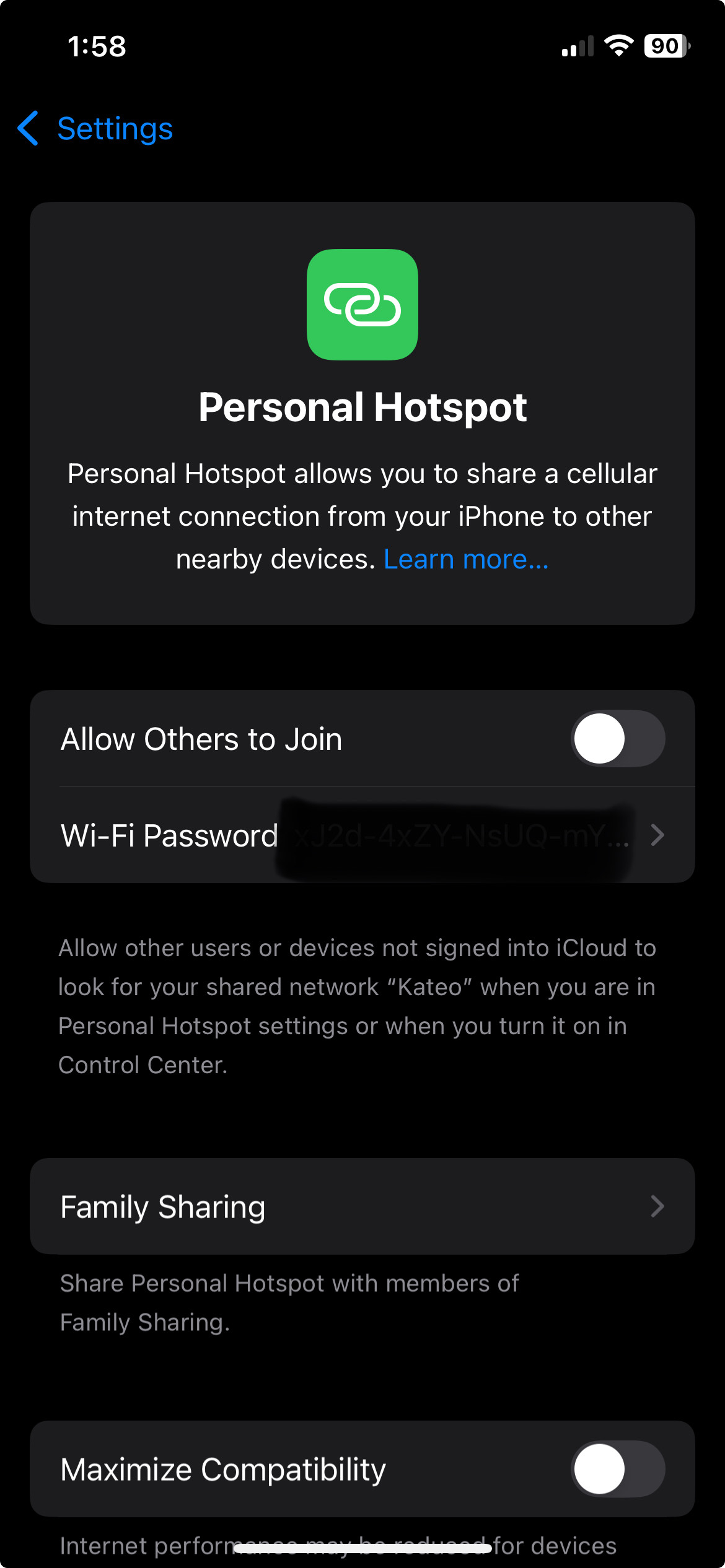Tap the redacted Wi-Fi password value
Viewport: 725px width, 1568px height.
(459, 835)
